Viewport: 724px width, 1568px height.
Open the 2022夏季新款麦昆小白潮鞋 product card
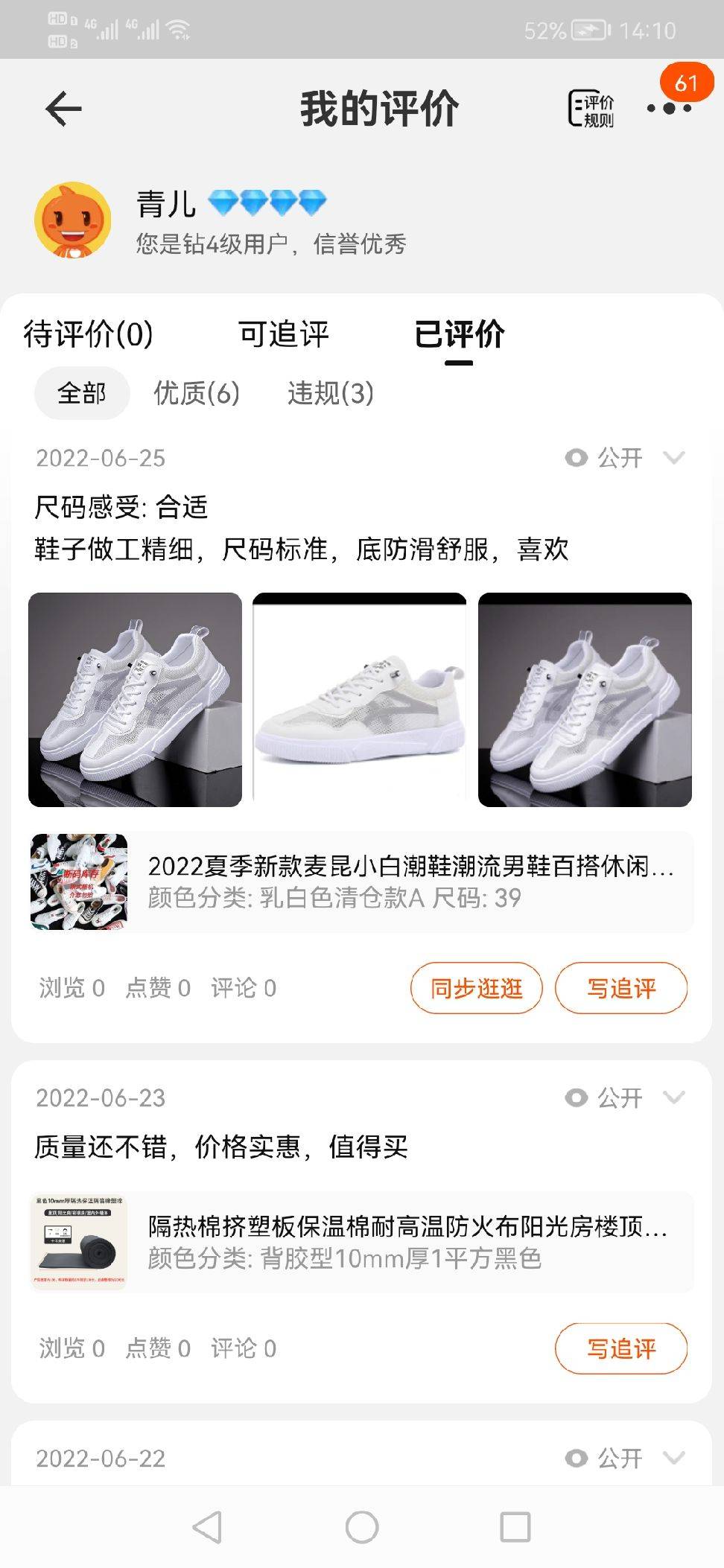pos(361,882)
